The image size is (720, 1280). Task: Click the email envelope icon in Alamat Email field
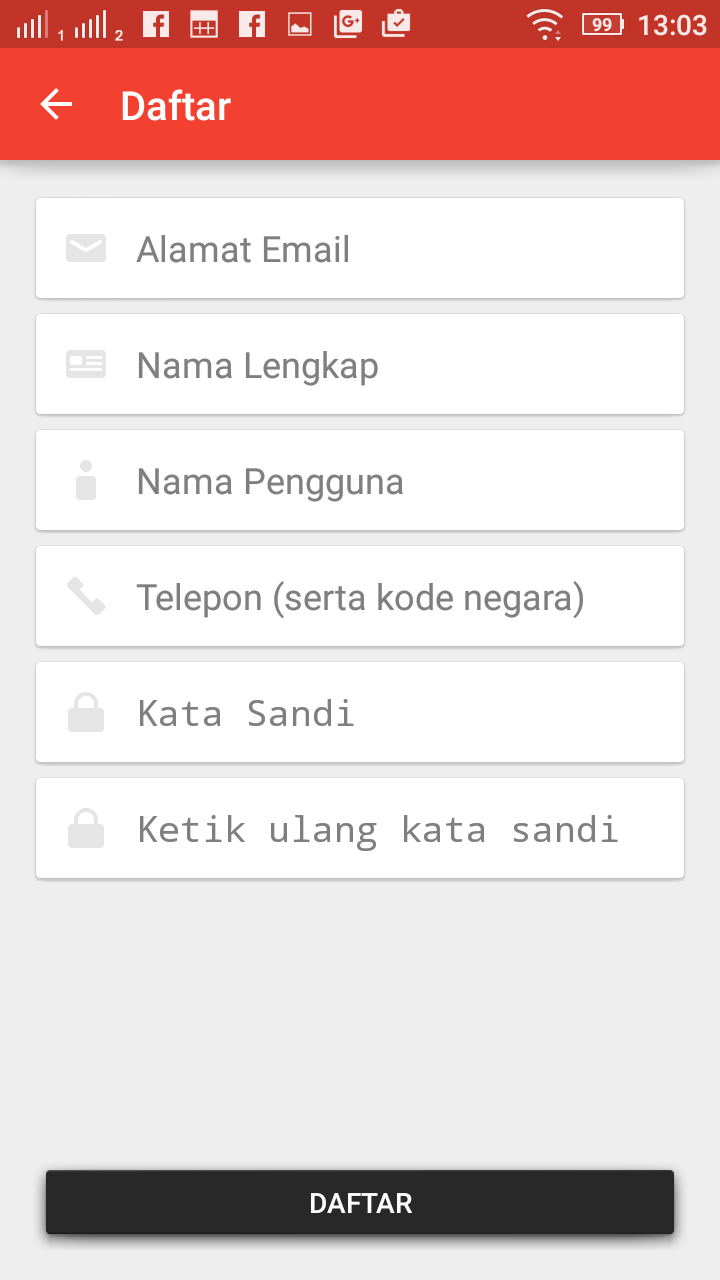pos(85,248)
